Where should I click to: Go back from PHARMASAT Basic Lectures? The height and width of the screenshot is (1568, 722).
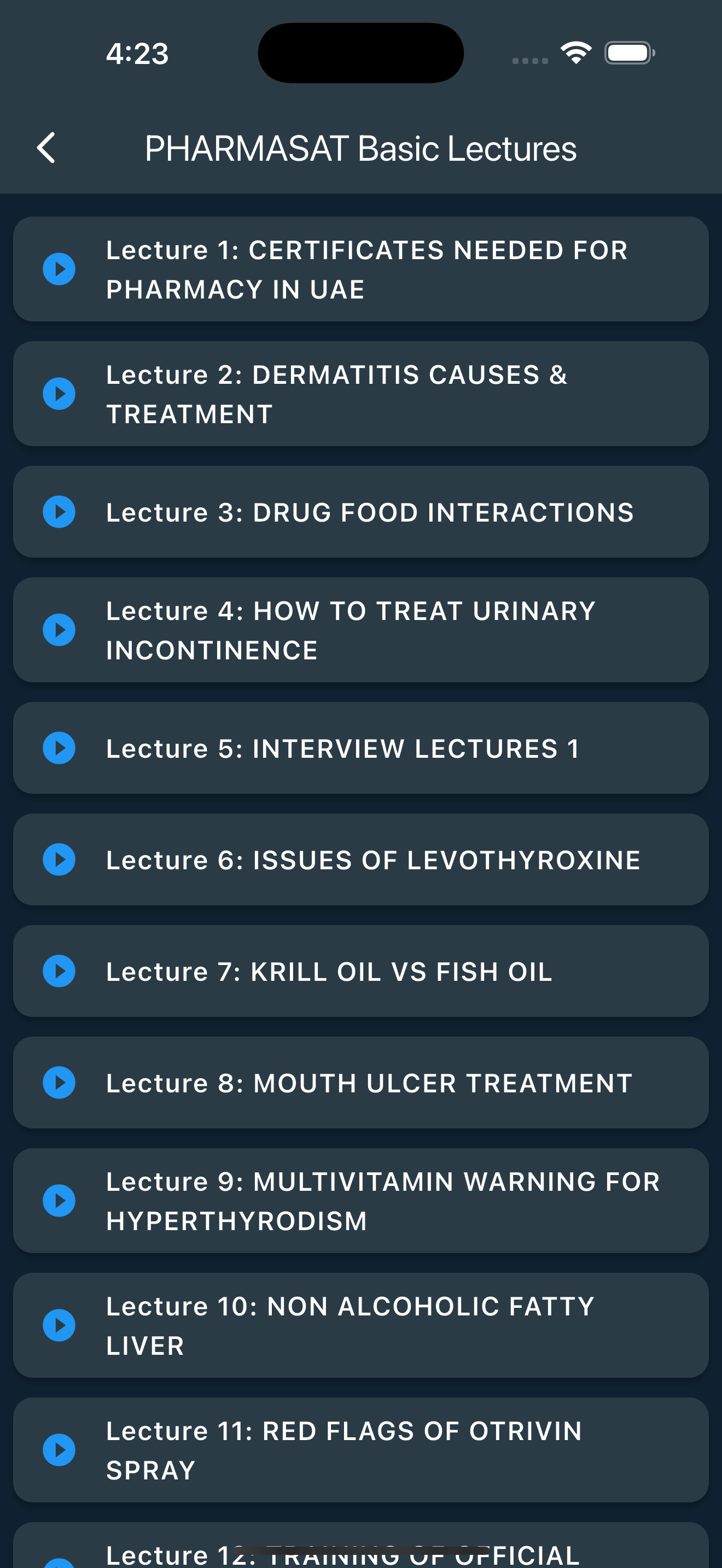(46, 148)
